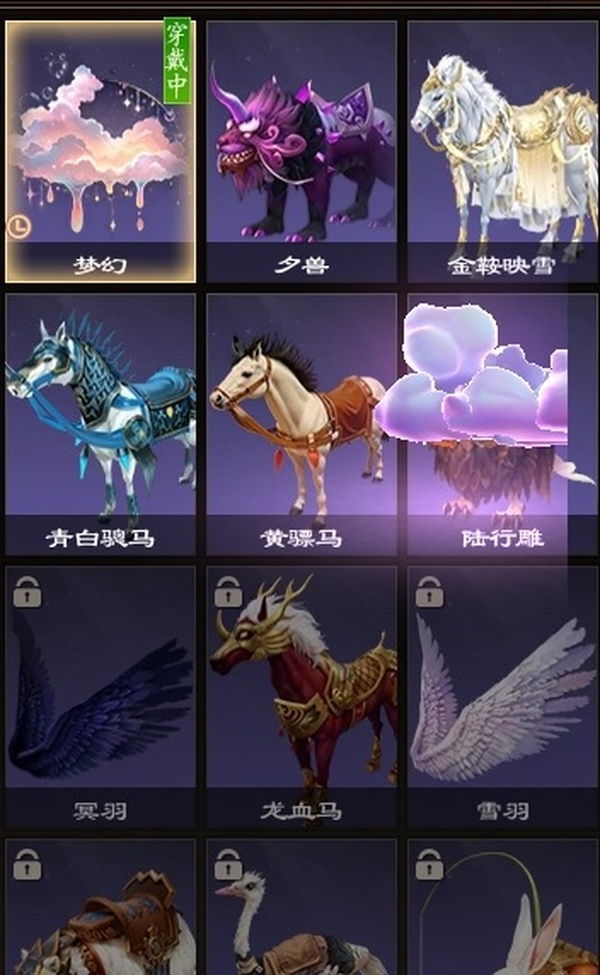600x975 pixels.
Task: Select the 梦幻 mount card
Action: coord(100,150)
